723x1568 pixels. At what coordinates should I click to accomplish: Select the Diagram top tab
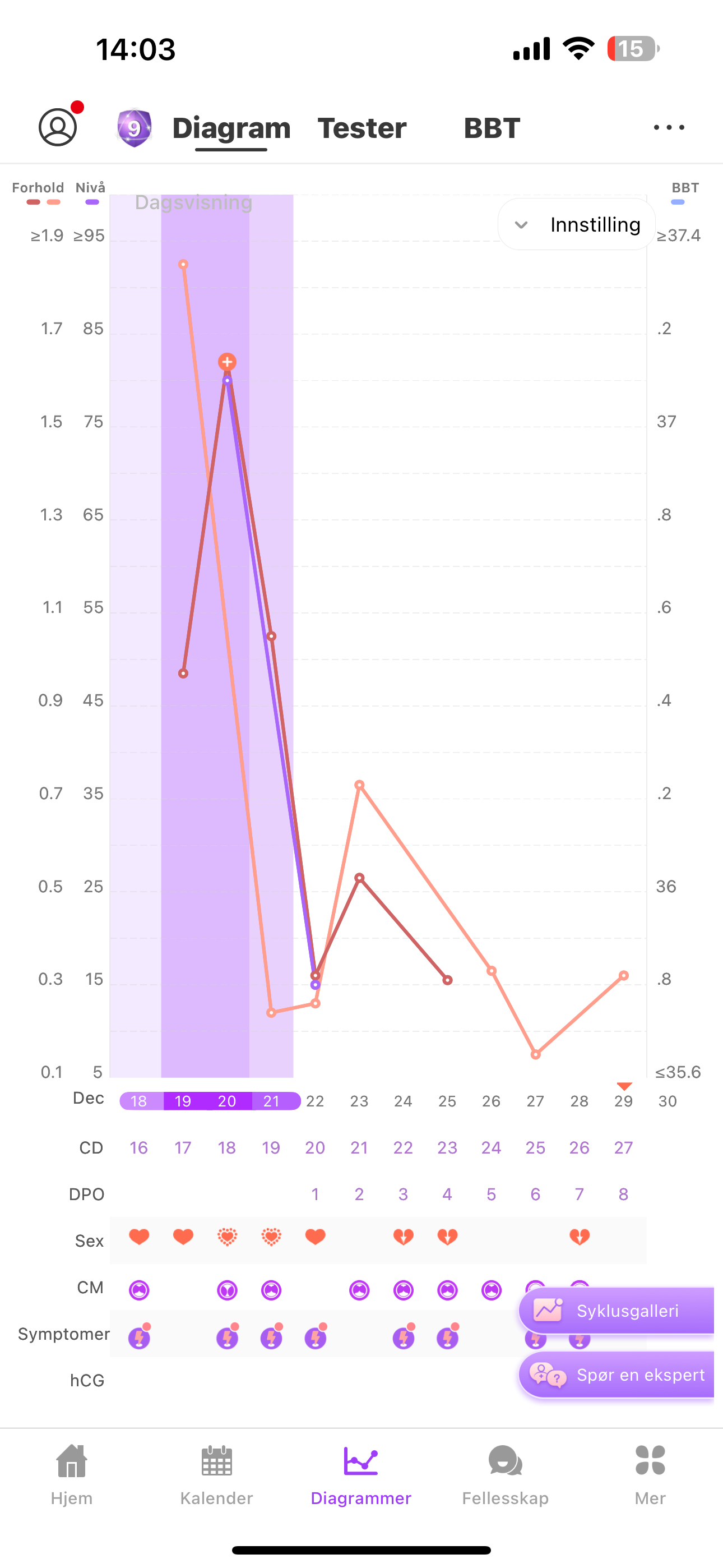[231, 128]
